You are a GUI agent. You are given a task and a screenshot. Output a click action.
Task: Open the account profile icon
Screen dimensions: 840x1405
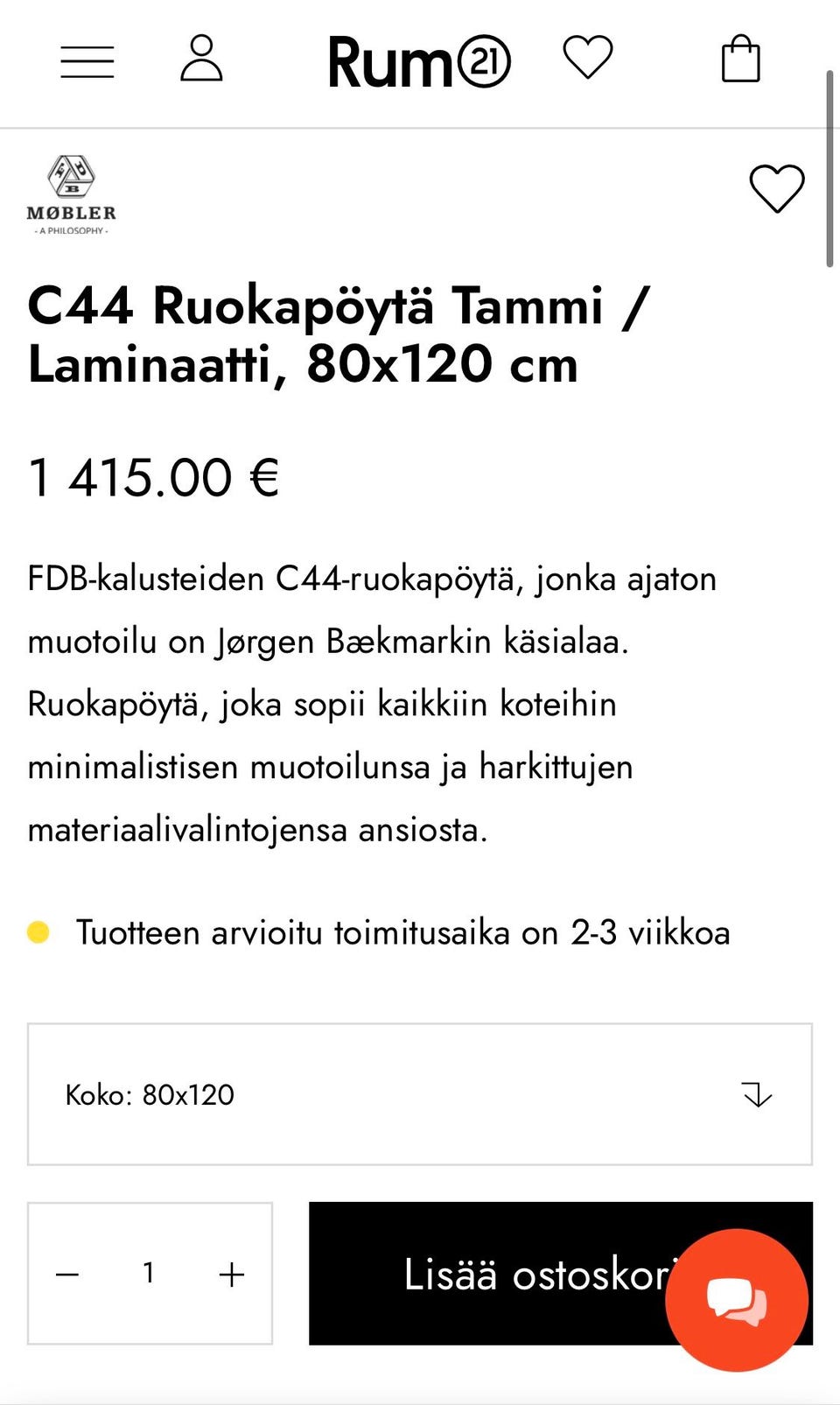click(x=200, y=60)
